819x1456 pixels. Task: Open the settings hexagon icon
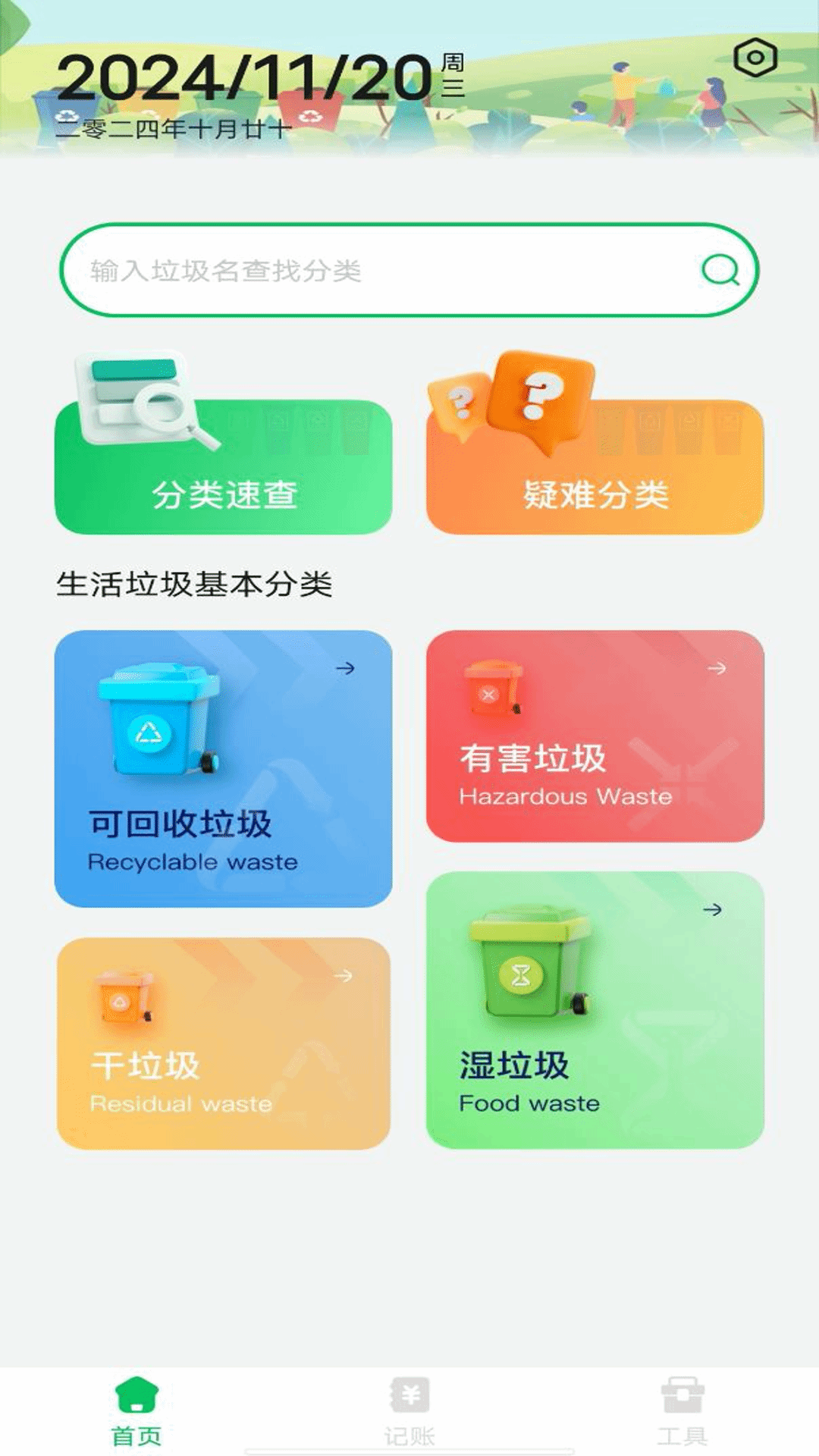coord(755,58)
